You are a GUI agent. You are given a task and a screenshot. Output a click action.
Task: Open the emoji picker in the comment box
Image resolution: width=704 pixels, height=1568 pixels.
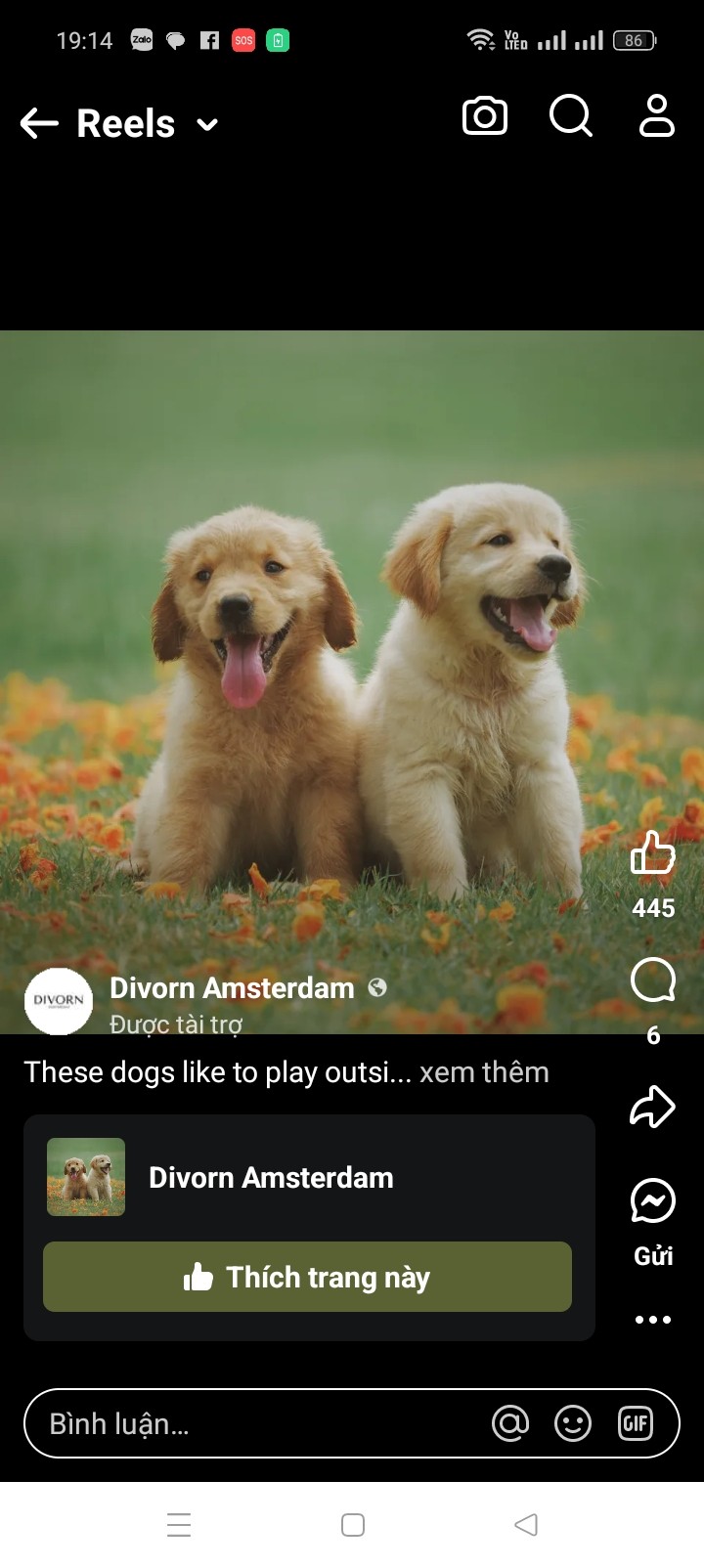tap(573, 1423)
